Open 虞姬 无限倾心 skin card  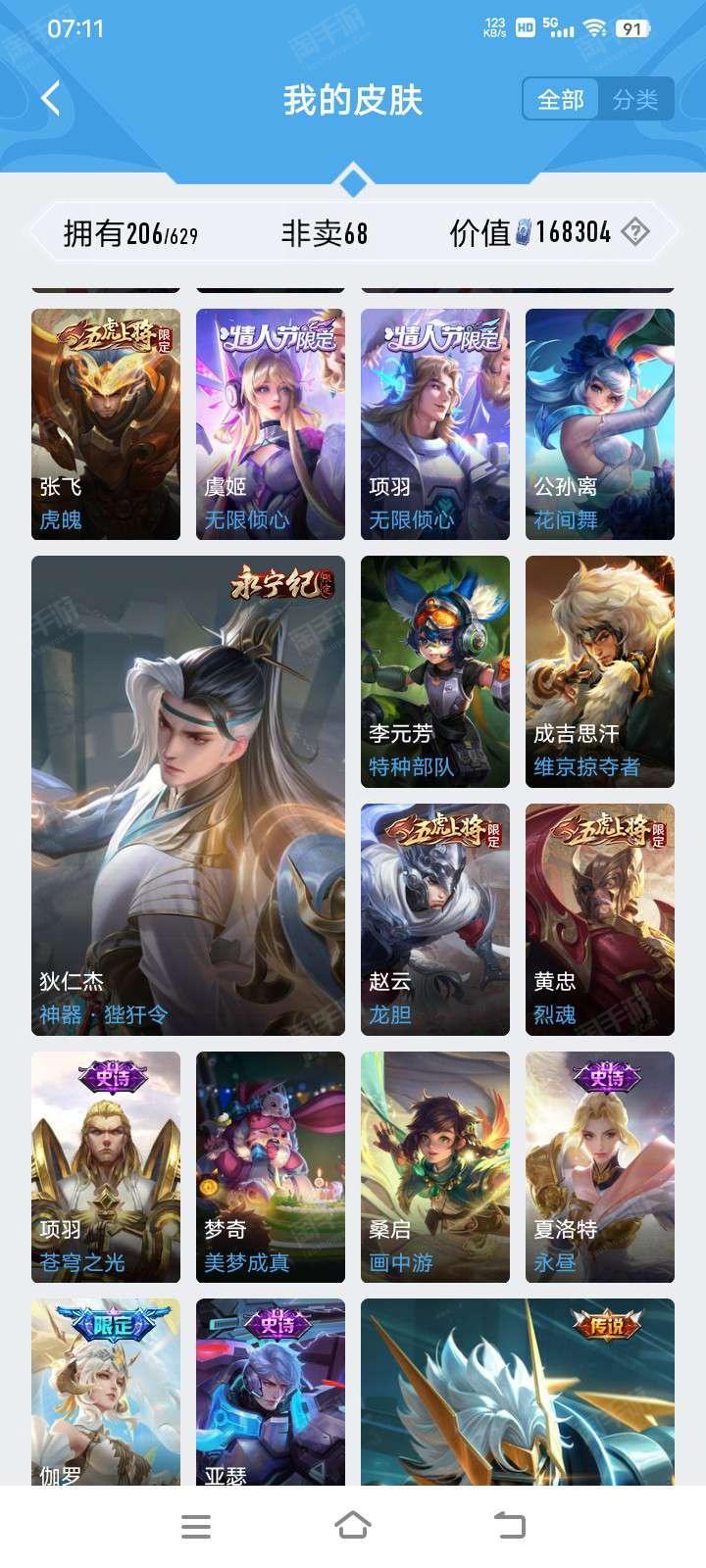tap(271, 423)
